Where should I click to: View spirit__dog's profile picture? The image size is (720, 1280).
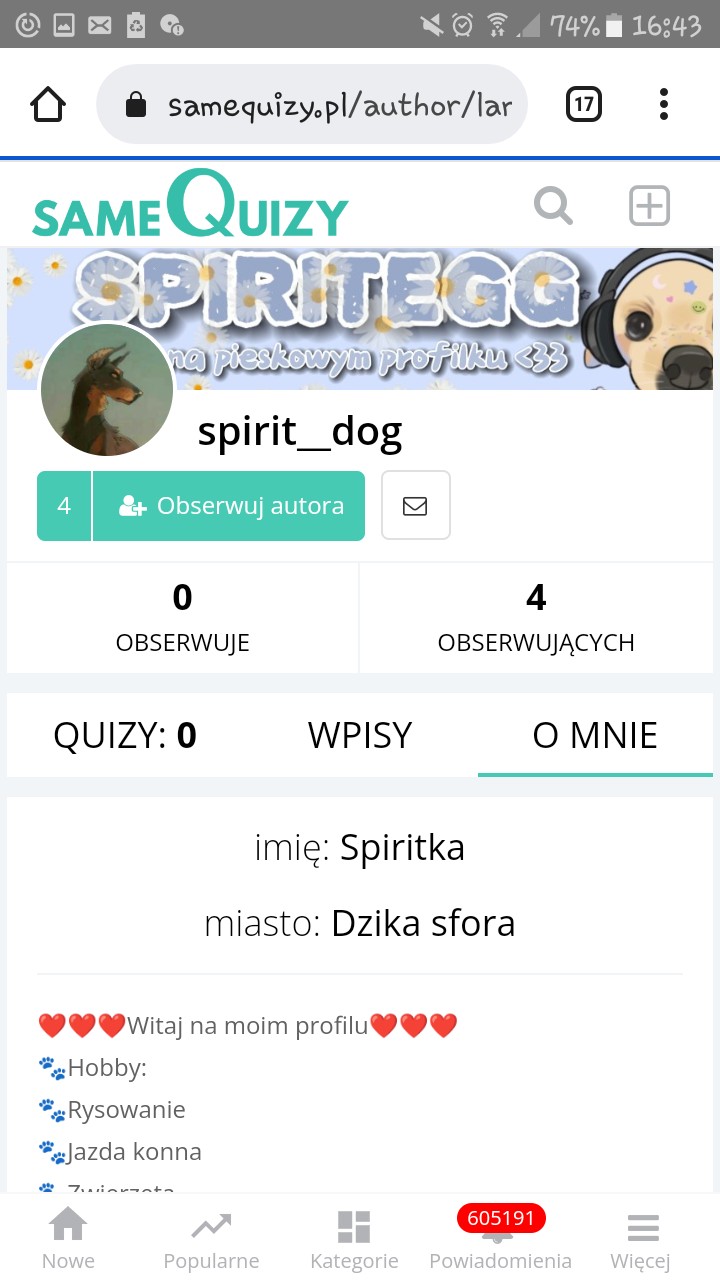[x=106, y=389]
